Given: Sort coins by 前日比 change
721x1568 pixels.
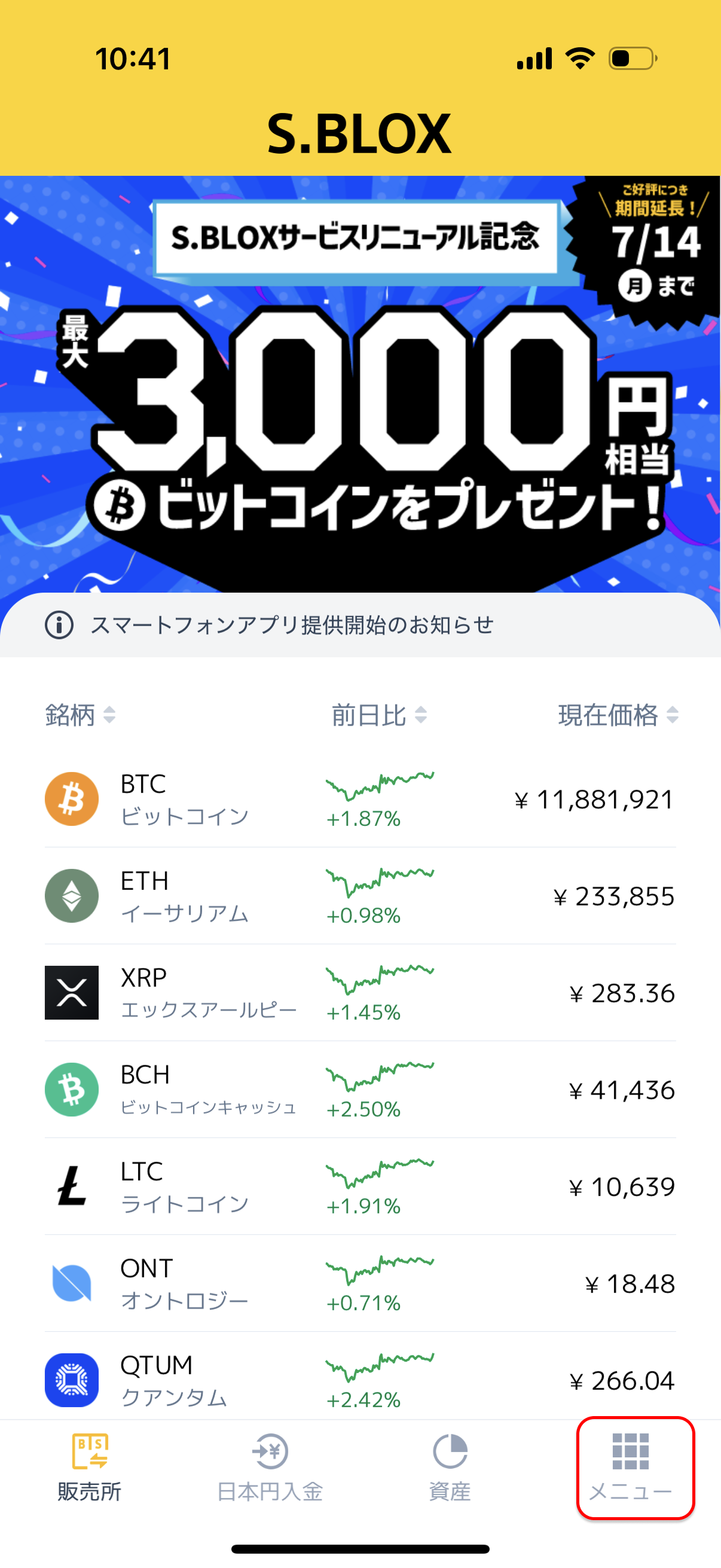Looking at the screenshot, I should pos(379,715).
